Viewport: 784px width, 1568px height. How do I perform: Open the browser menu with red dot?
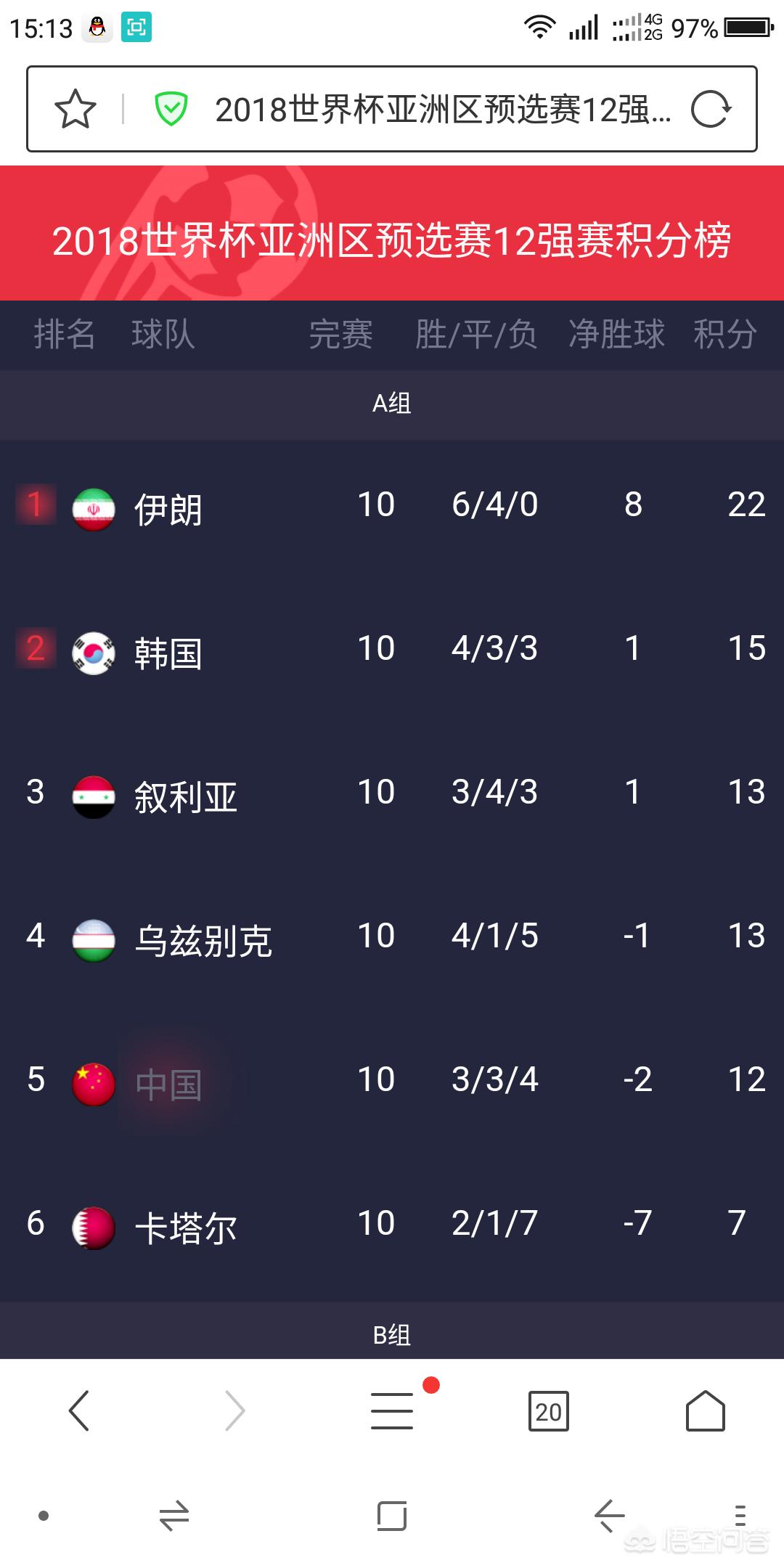(392, 1410)
